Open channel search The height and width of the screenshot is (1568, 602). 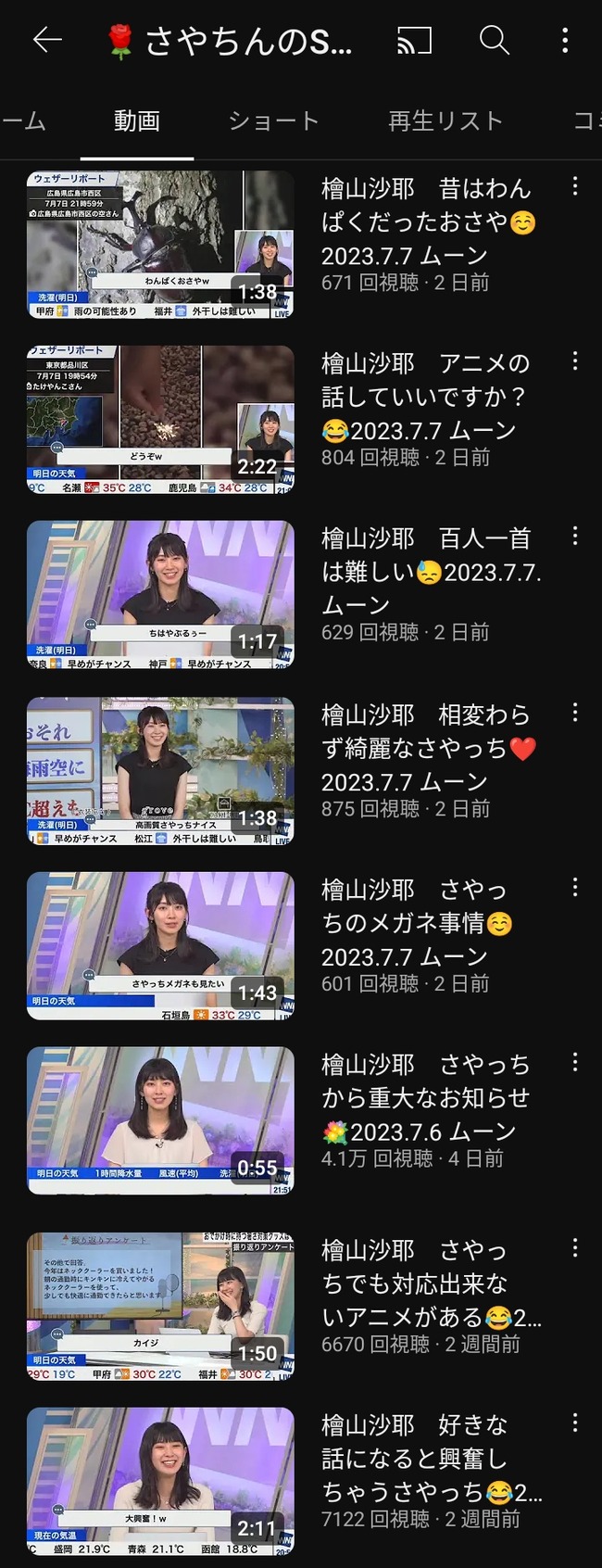494,40
